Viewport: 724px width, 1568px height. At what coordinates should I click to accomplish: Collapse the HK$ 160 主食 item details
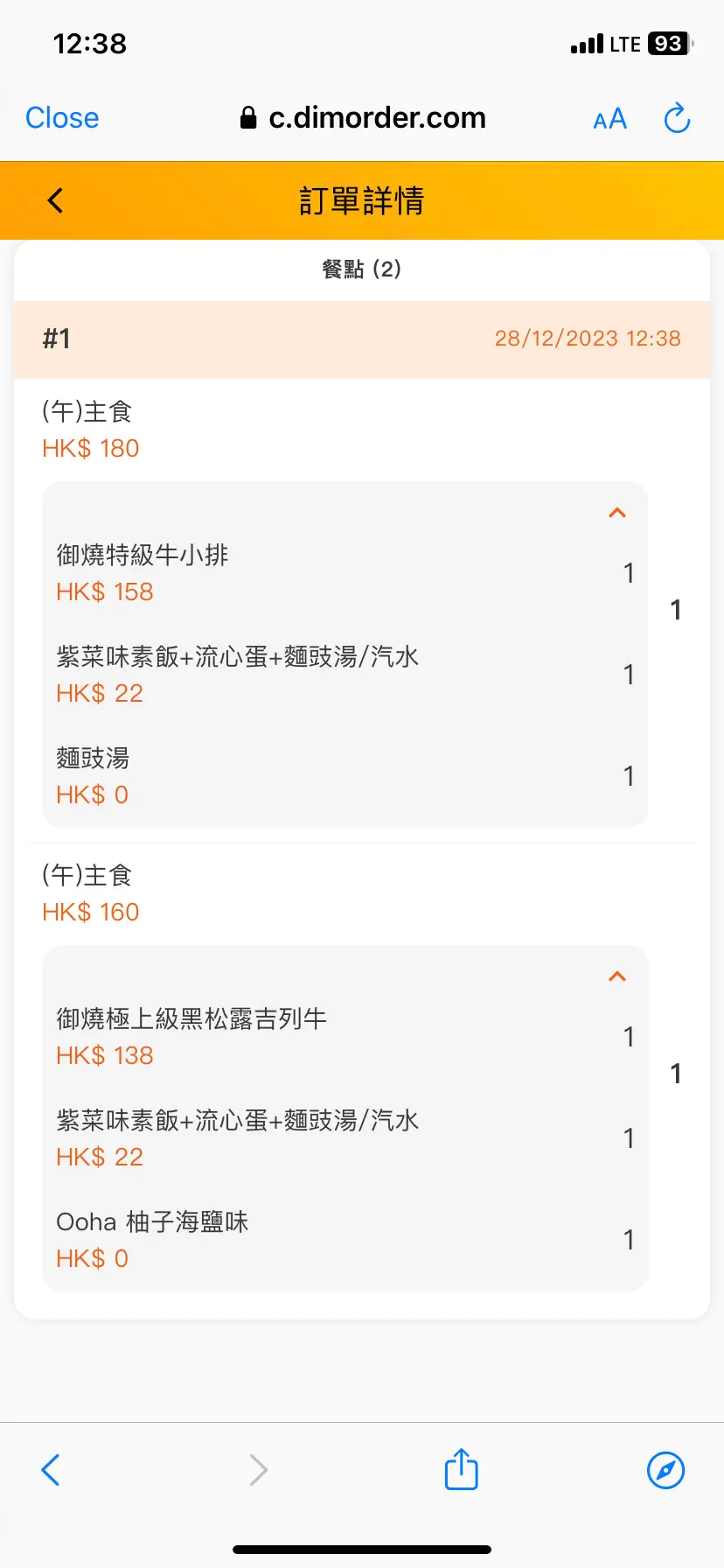(x=617, y=976)
